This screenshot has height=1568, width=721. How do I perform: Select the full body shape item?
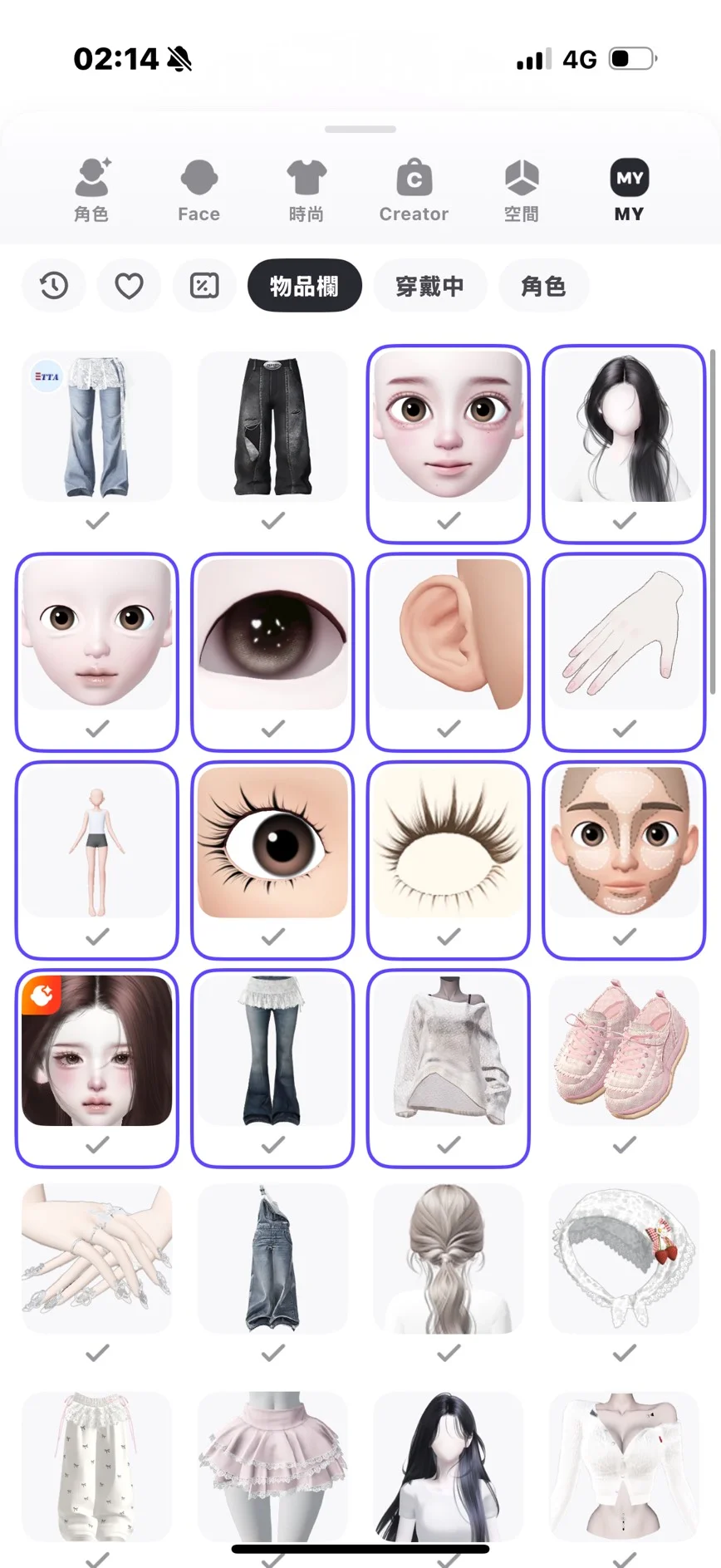97,843
